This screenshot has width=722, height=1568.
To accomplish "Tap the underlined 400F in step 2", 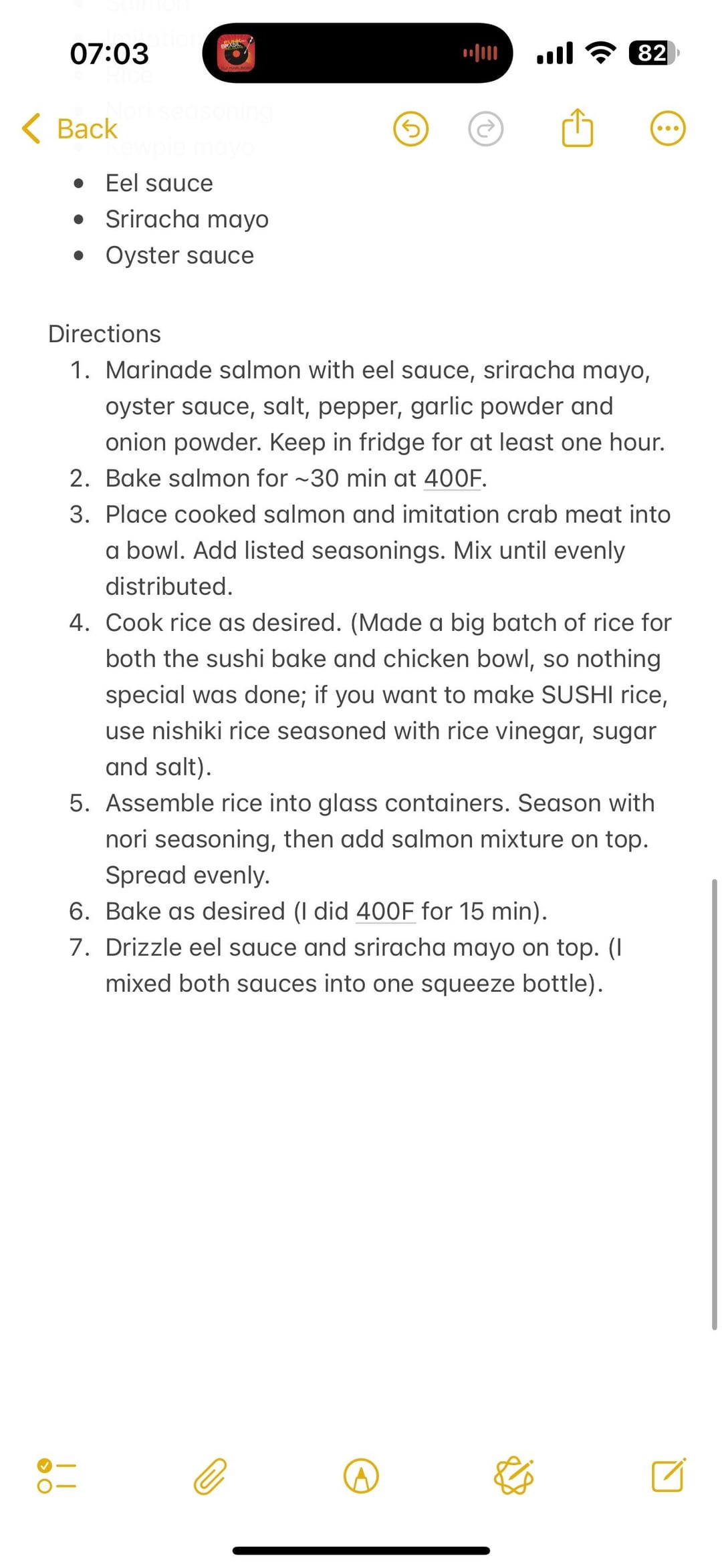I will tap(452, 479).
